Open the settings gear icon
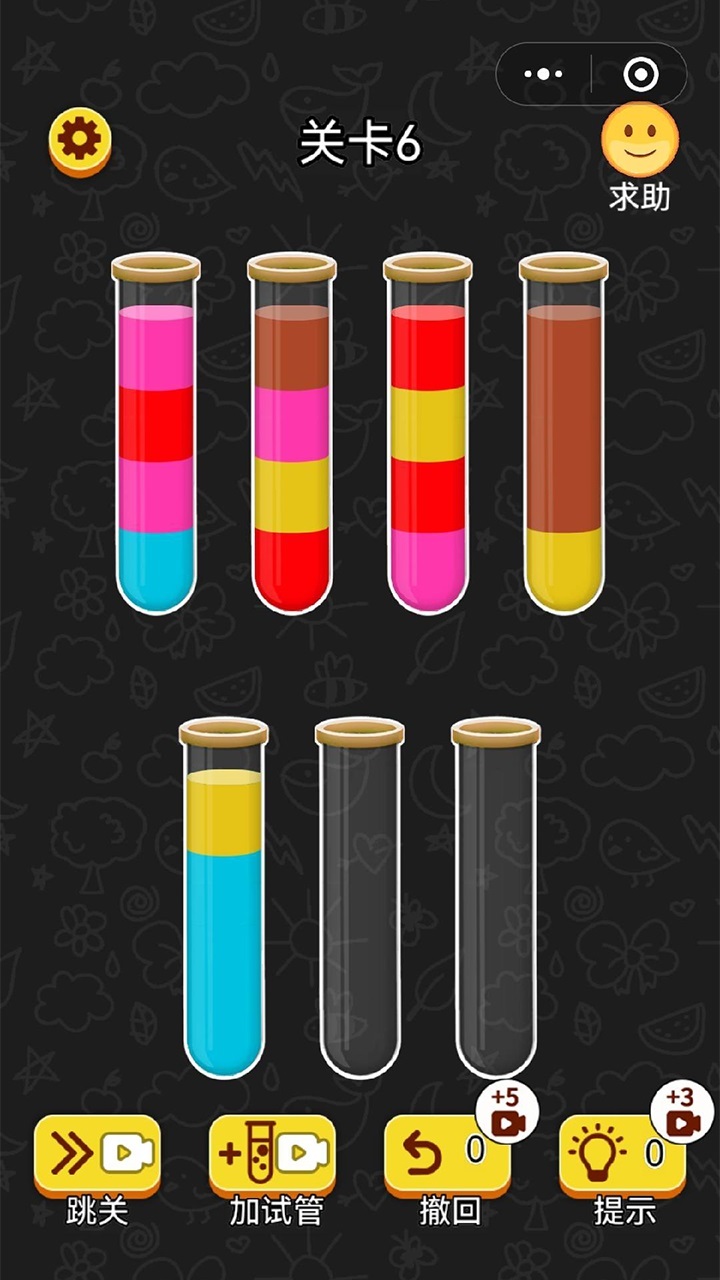The height and width of the screenshot is (1280, 720). (x=79, y=143)
